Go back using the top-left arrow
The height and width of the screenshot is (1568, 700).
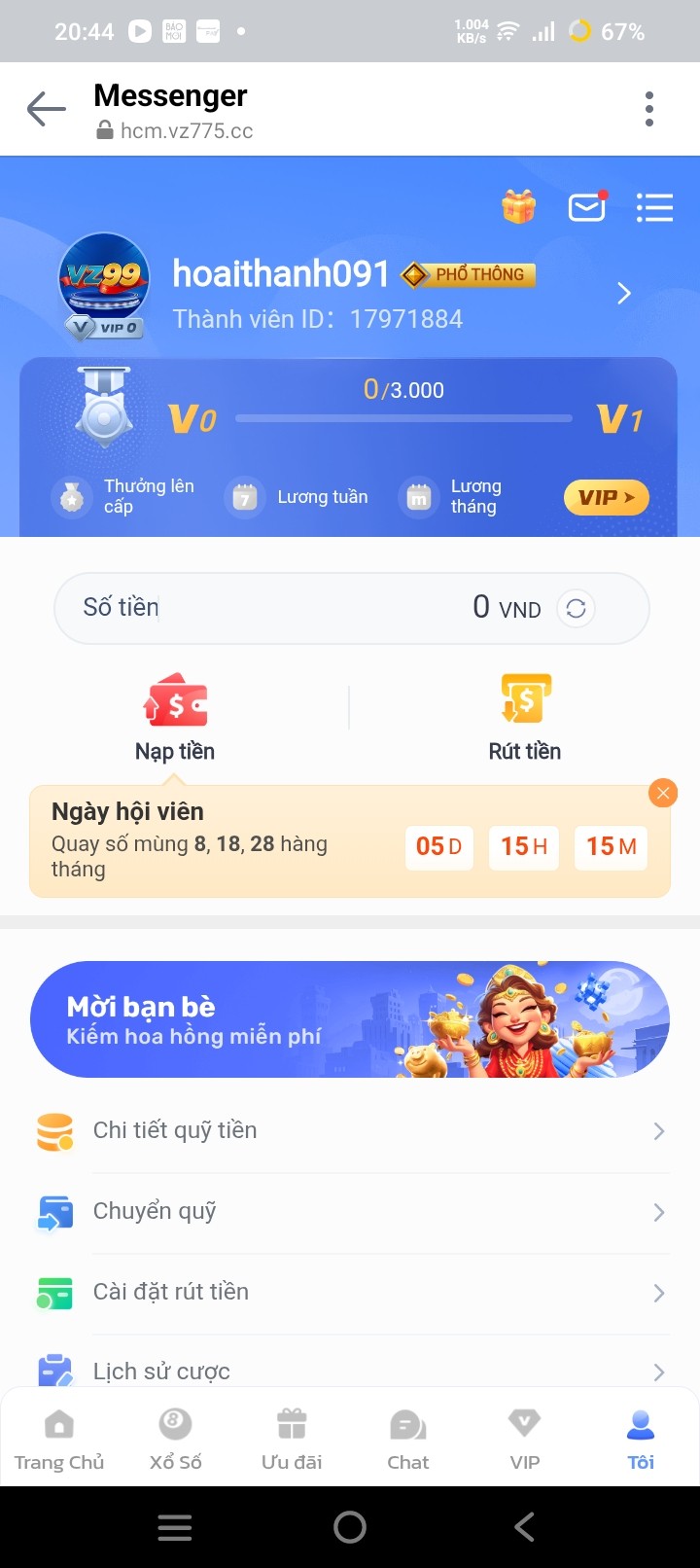[x=46, y=109]
